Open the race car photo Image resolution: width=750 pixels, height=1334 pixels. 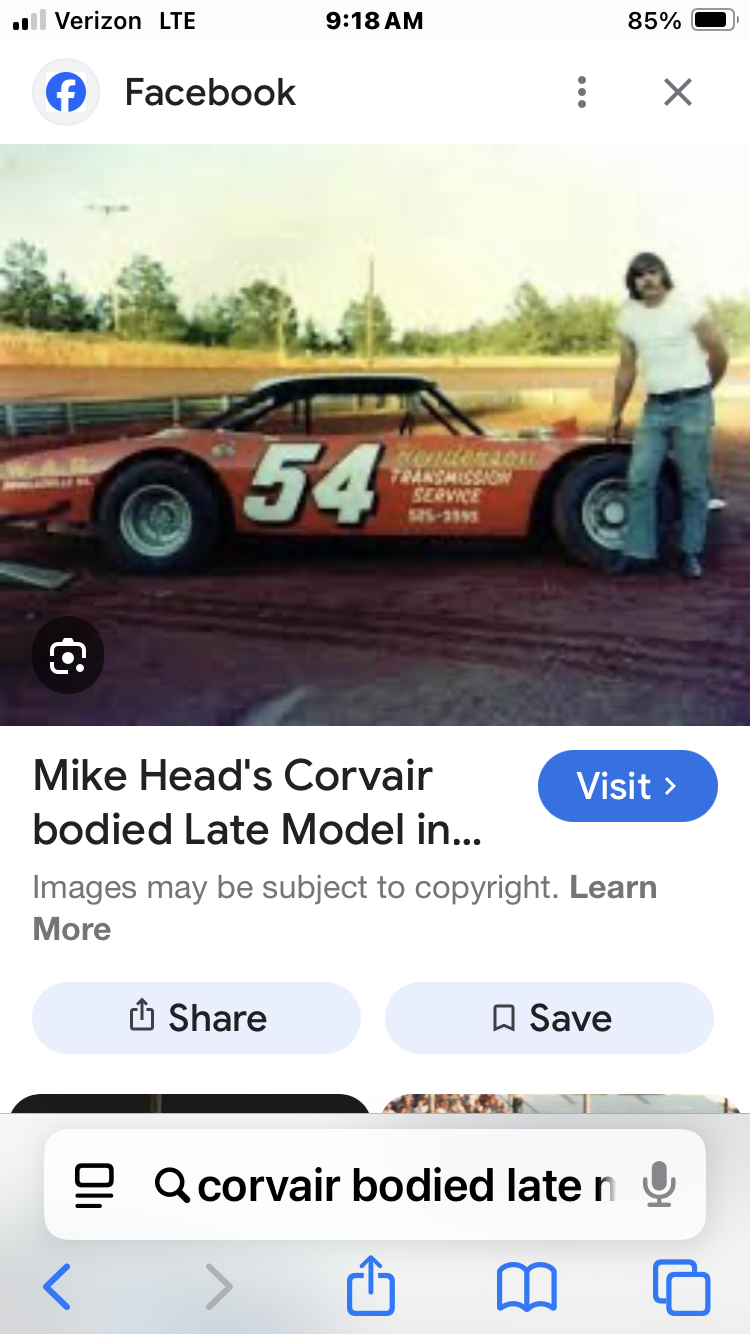(375, 435)
